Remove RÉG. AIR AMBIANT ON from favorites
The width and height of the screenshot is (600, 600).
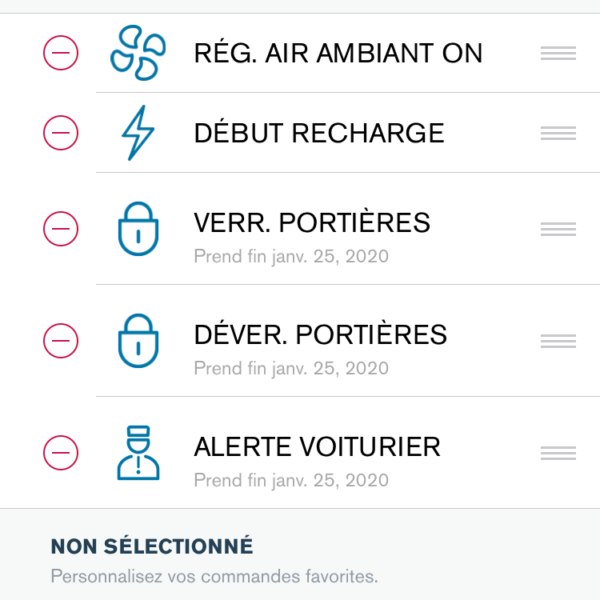61,53
